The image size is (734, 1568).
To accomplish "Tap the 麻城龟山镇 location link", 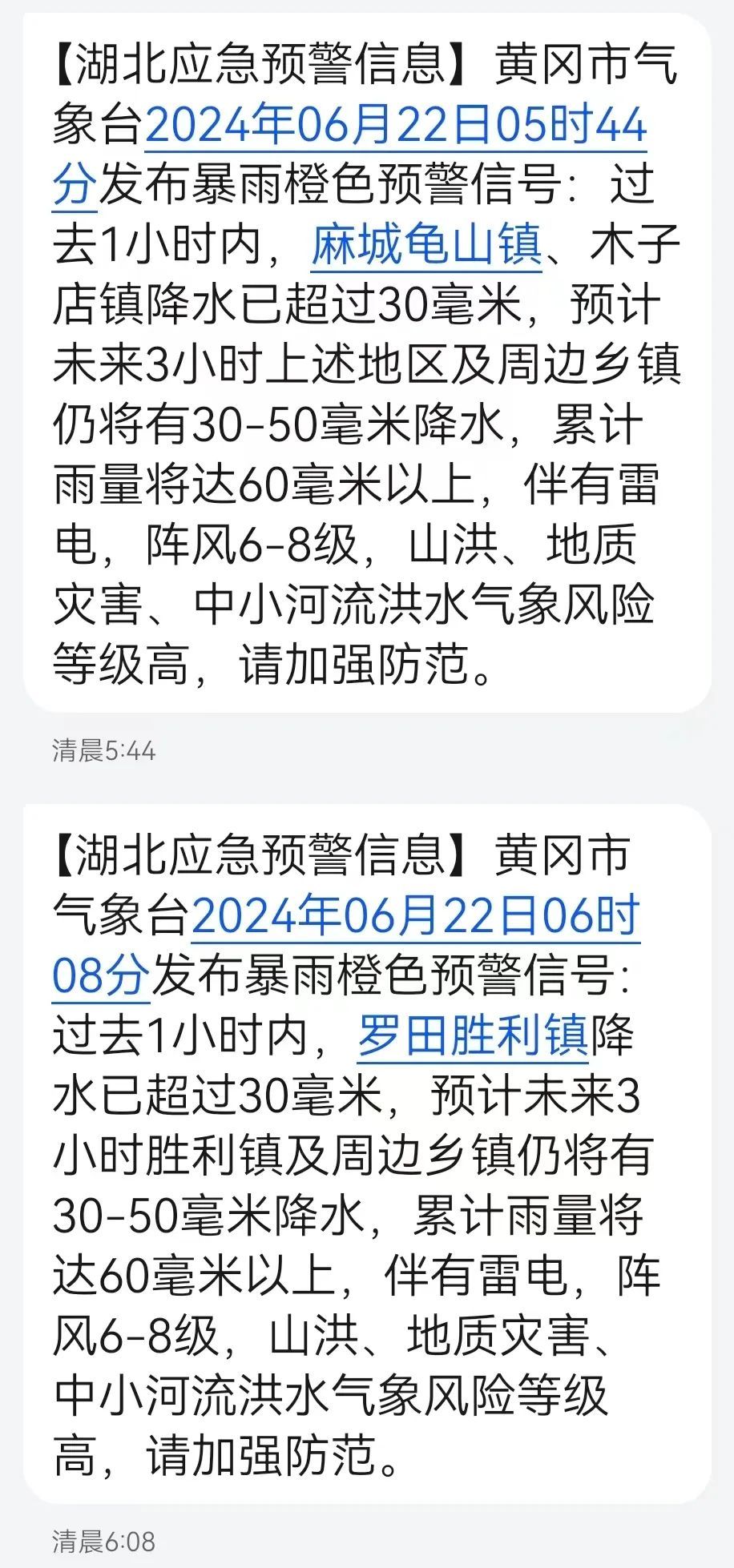I will 426,245.
